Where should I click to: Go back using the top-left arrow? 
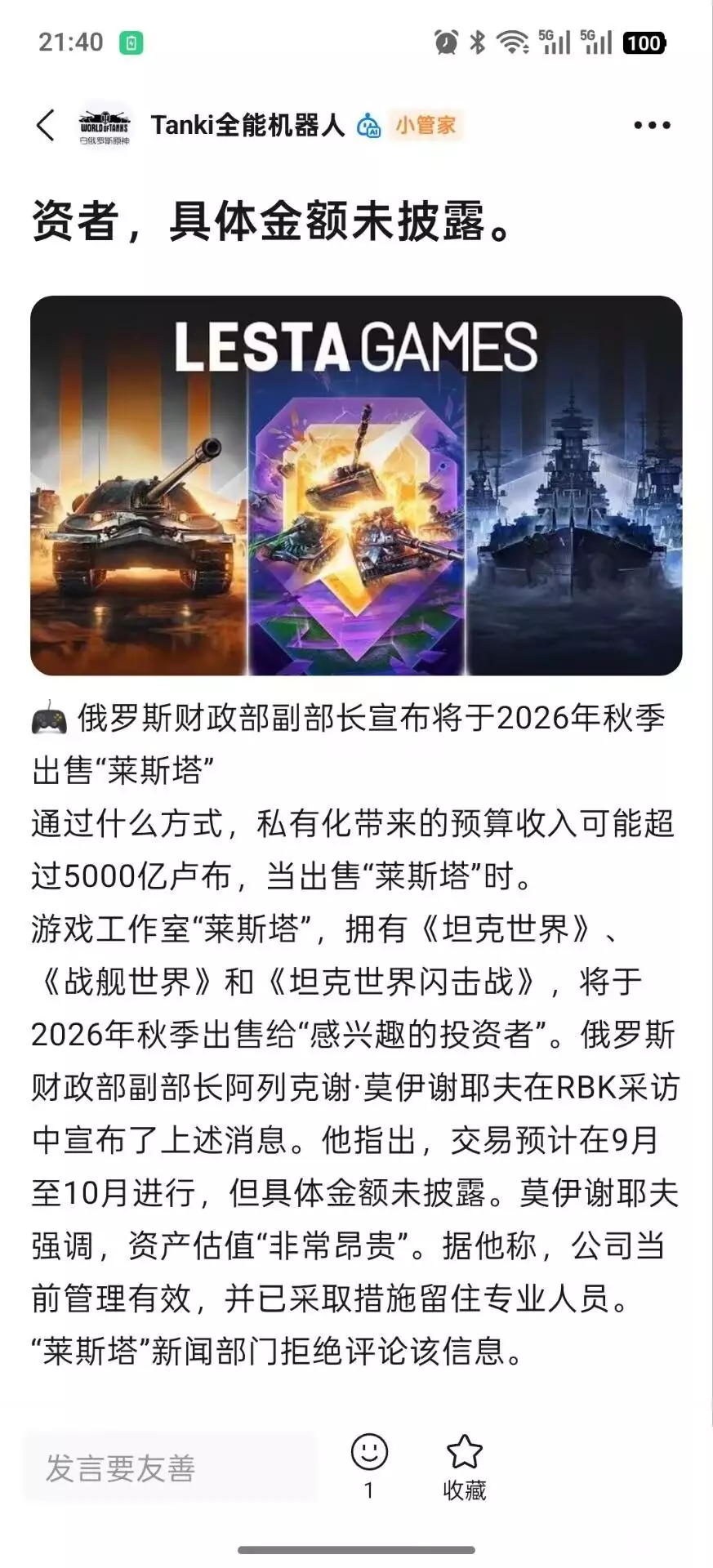click(46, 125)
